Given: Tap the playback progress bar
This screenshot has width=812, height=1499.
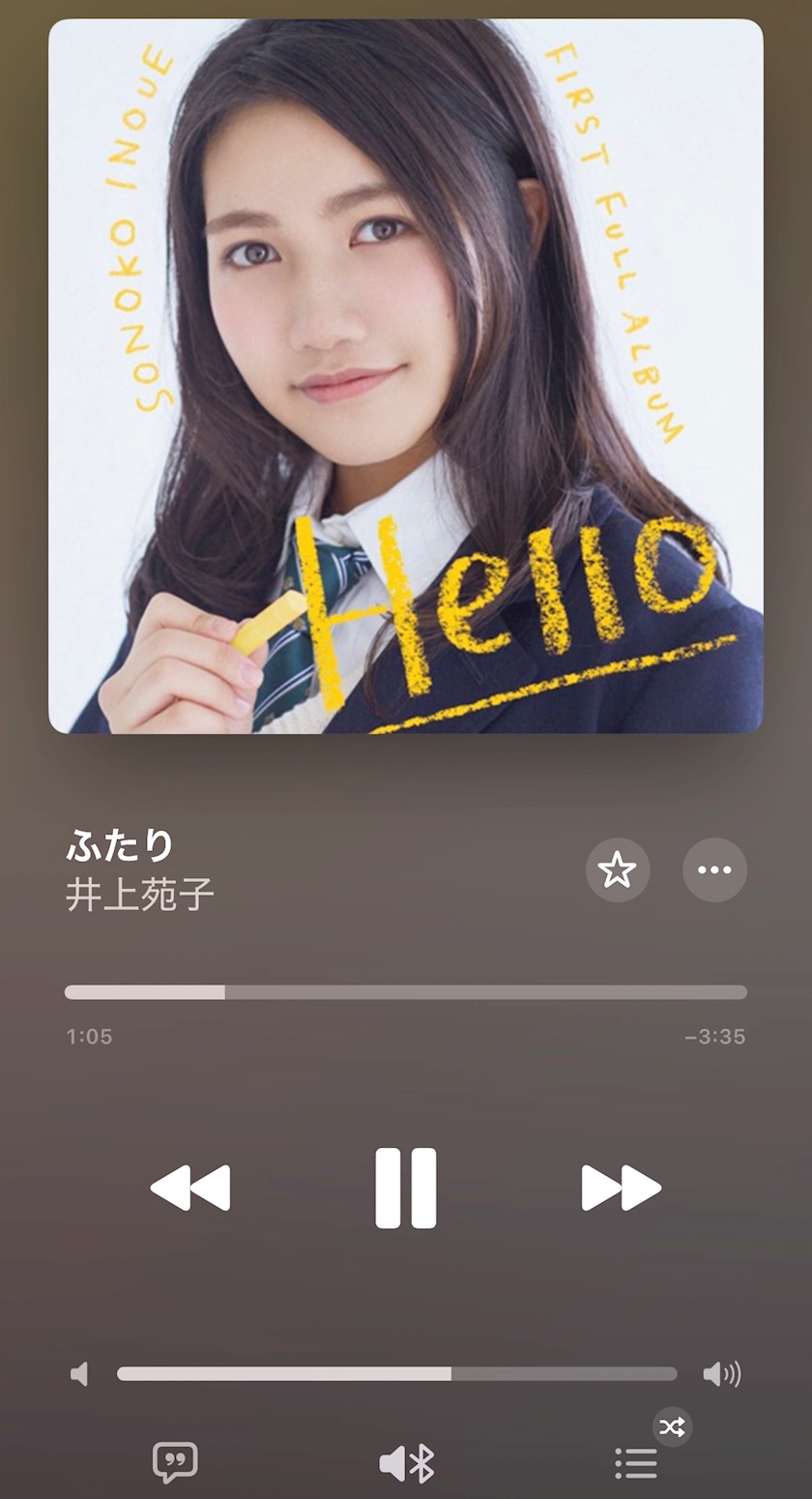Looking at the screenshot, I should tap(406, 992).
